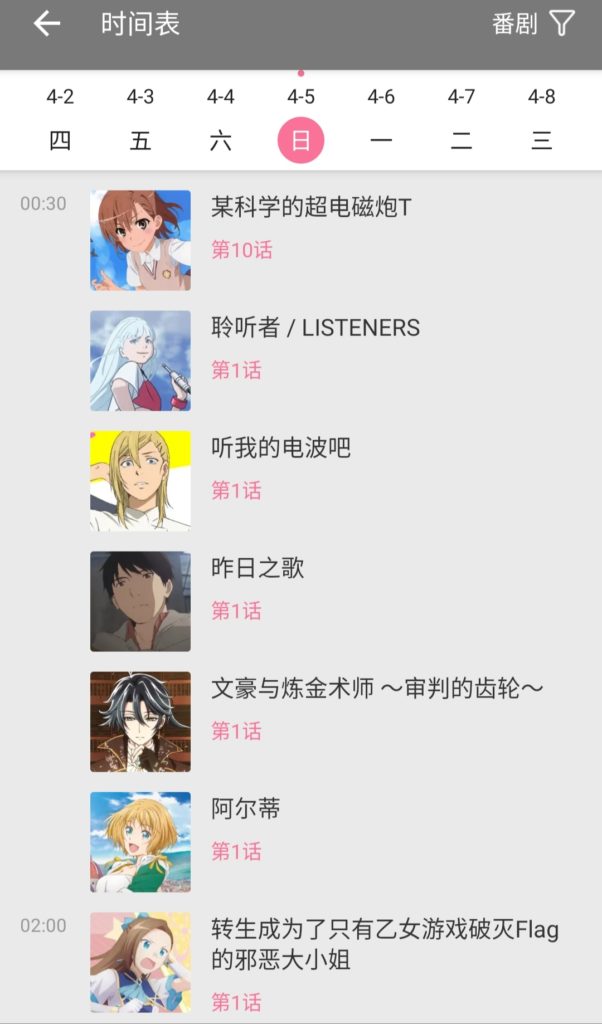View 昨日之歌 episode 1
602x1024 pixels.
click(301, 601)
